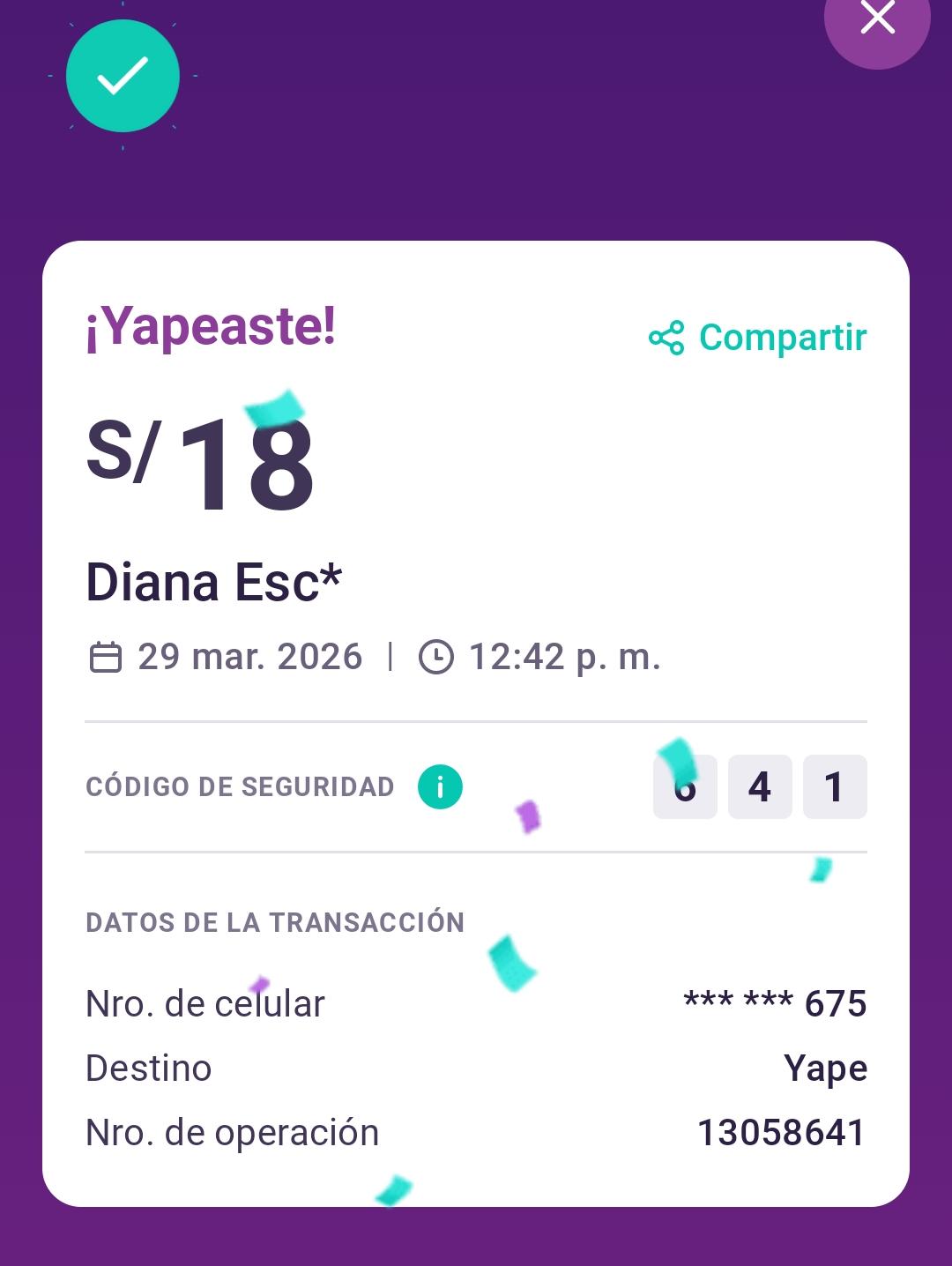Screen dimensions: 952x1266
Task: Share the payment receipt via Compartir
Action: point(758,338)
